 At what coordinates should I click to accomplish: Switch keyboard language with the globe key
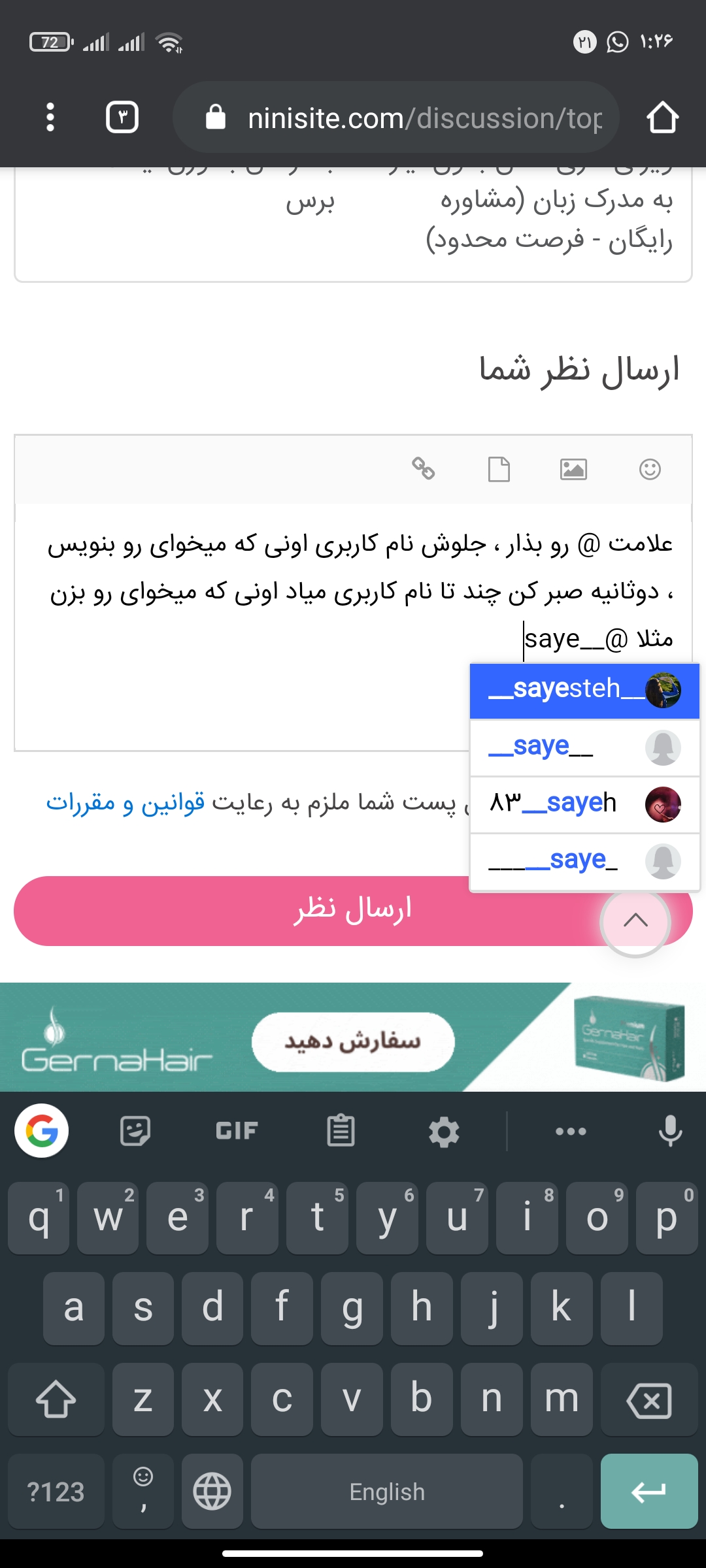click(x=212, y=1492)
